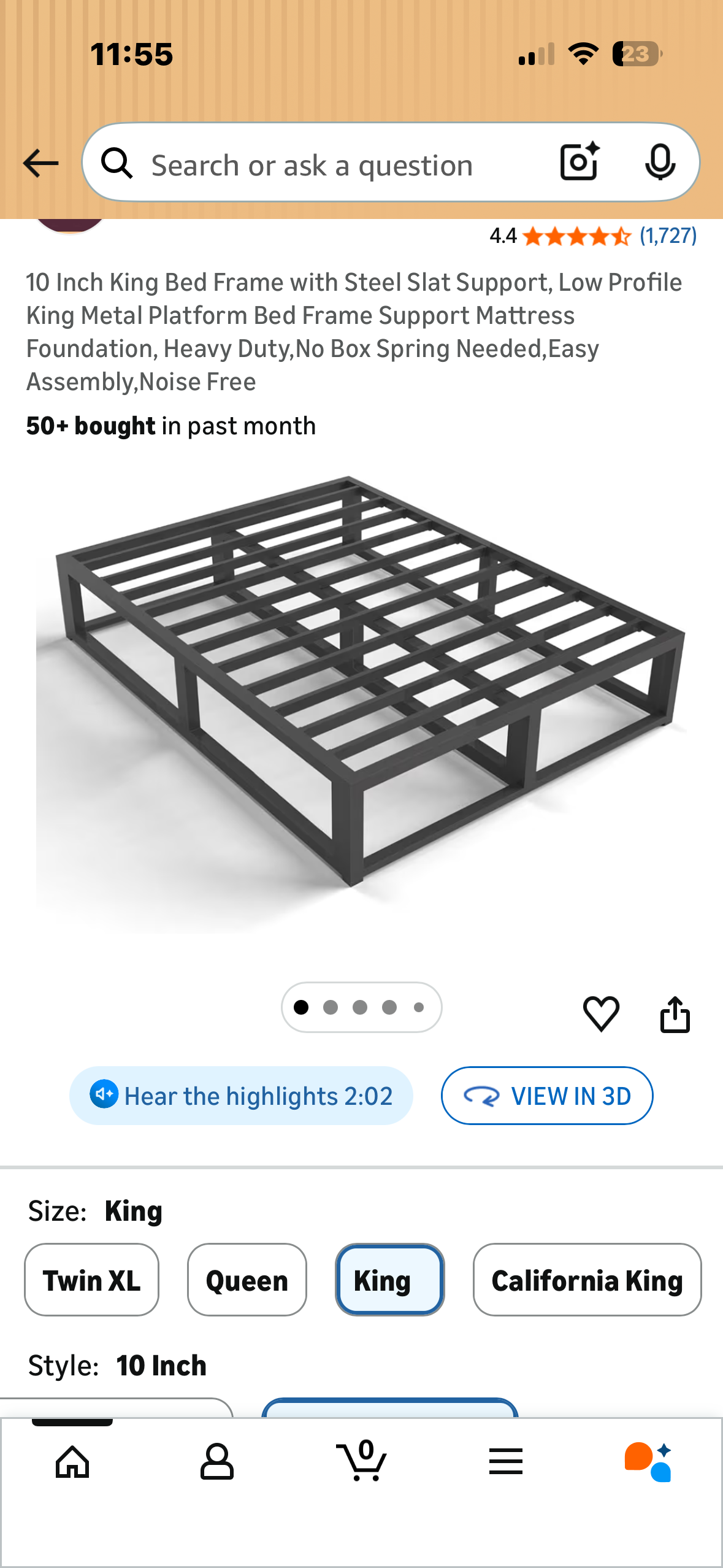The height and width of the screenshot is (1568, 723).
Task: Add this bed frame to wish list
Action: [x=601, y=1013]
